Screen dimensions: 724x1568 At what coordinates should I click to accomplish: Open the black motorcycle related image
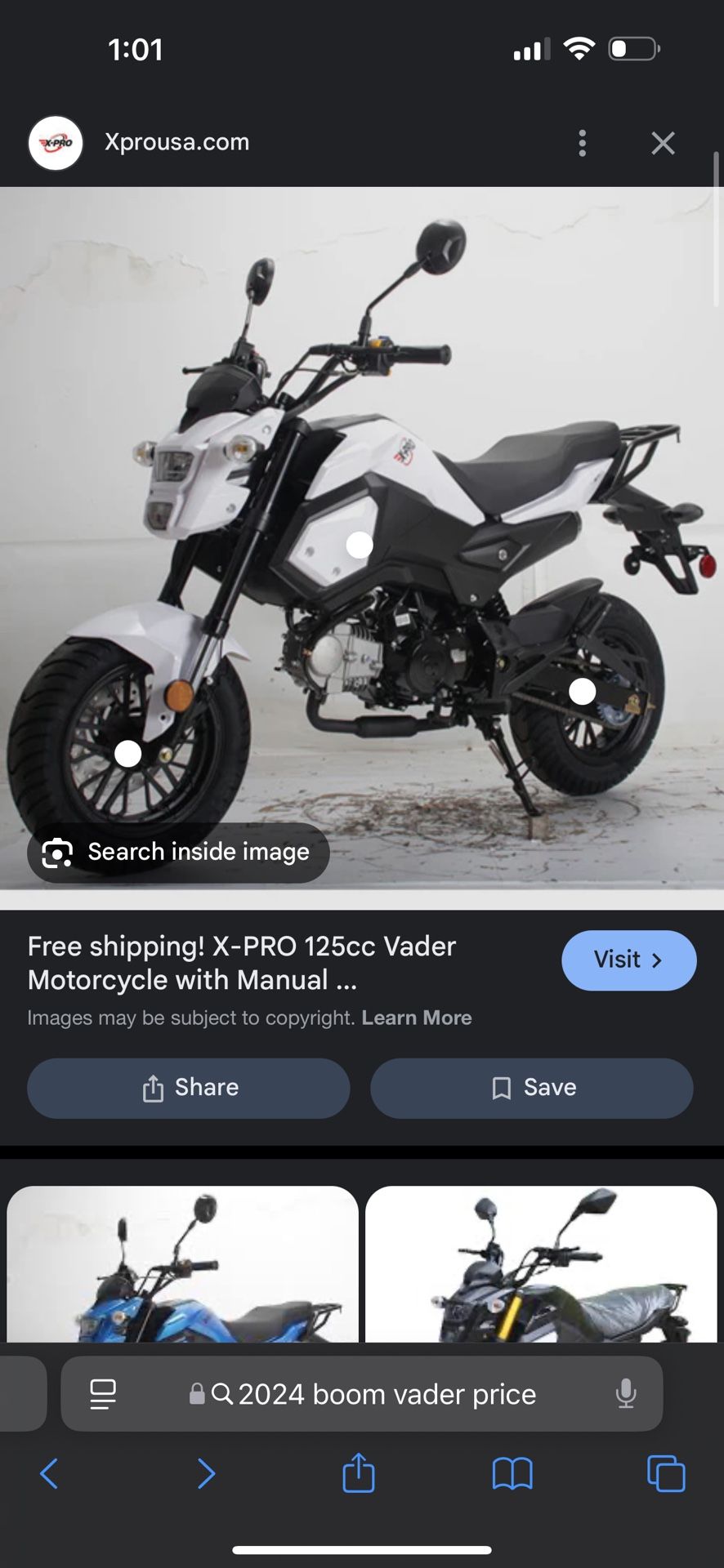pyautogui.click(x=541, y=1264)
